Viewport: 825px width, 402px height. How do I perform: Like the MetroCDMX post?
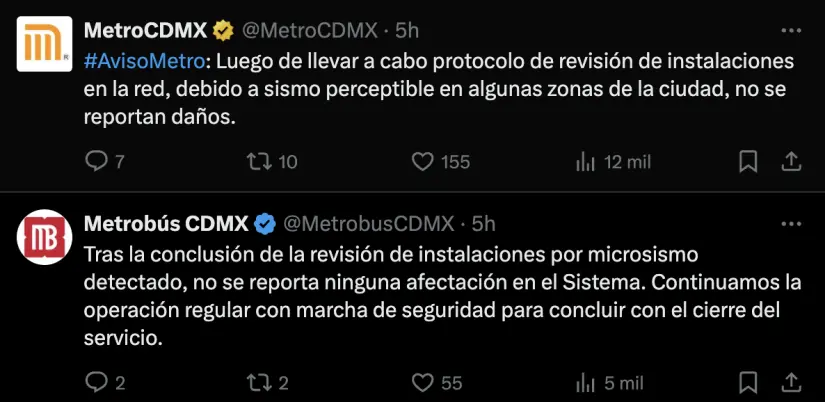pyautogui.click(x=423, y=161)
